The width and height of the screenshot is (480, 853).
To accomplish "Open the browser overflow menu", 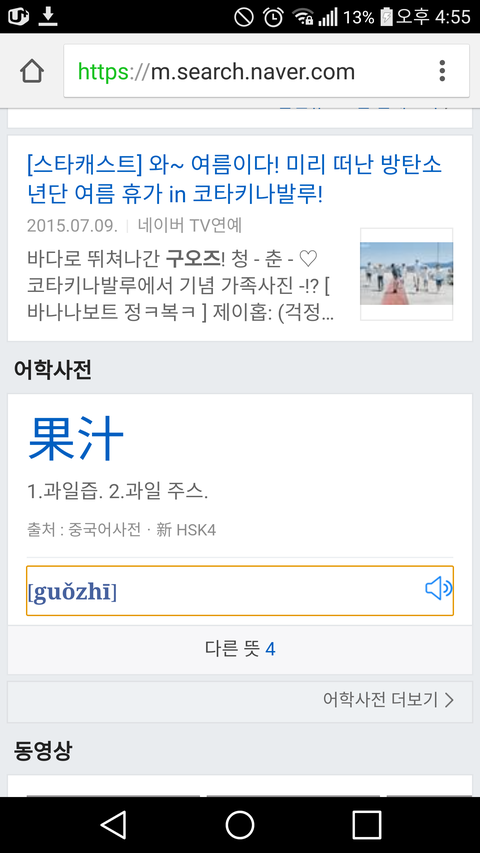I will click(442, 71).
